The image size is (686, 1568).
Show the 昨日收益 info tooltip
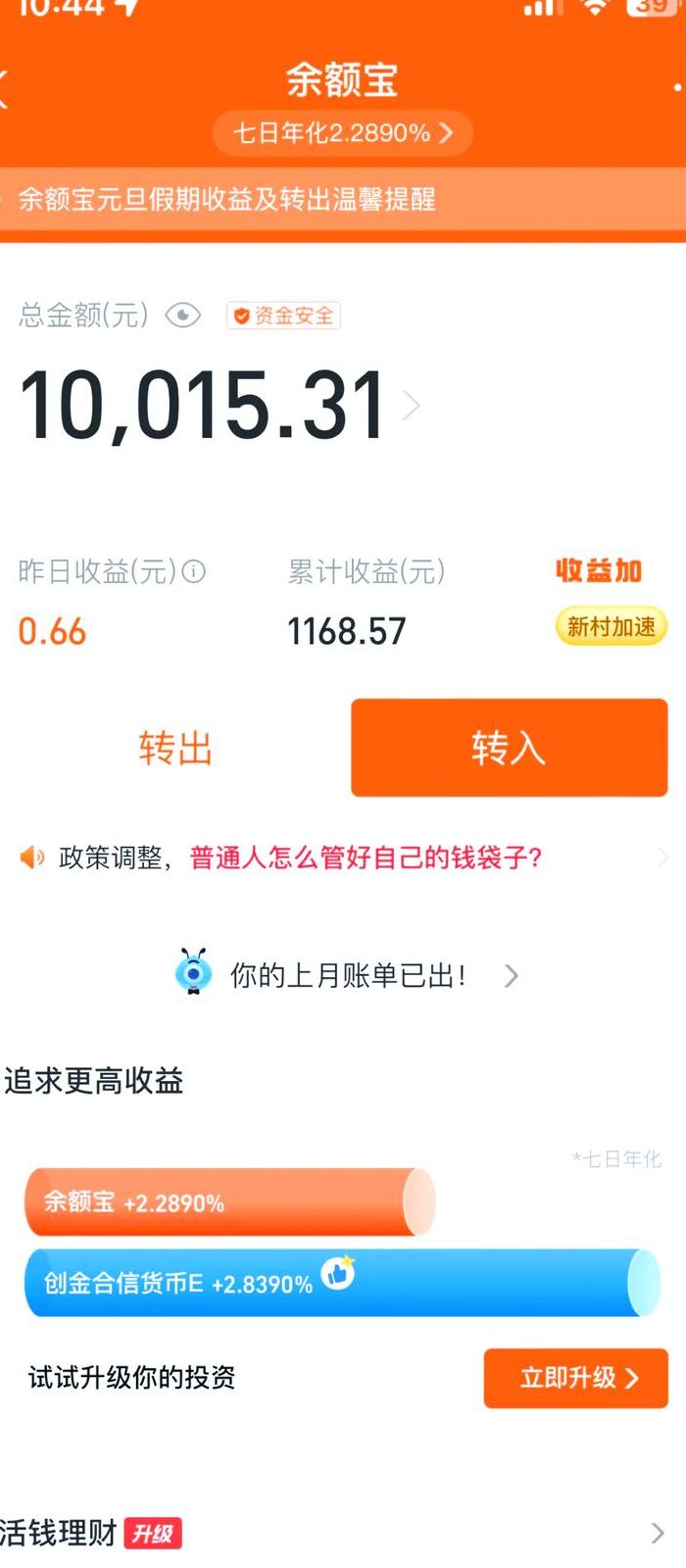(x=194, y=571)
